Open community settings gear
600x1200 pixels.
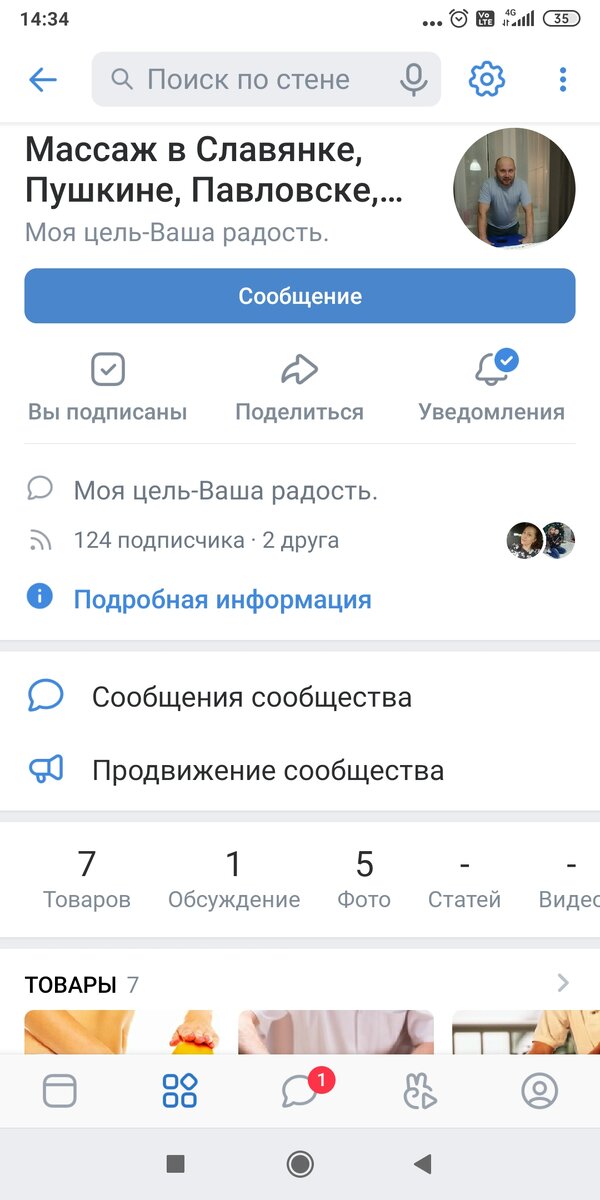[487, 80]
